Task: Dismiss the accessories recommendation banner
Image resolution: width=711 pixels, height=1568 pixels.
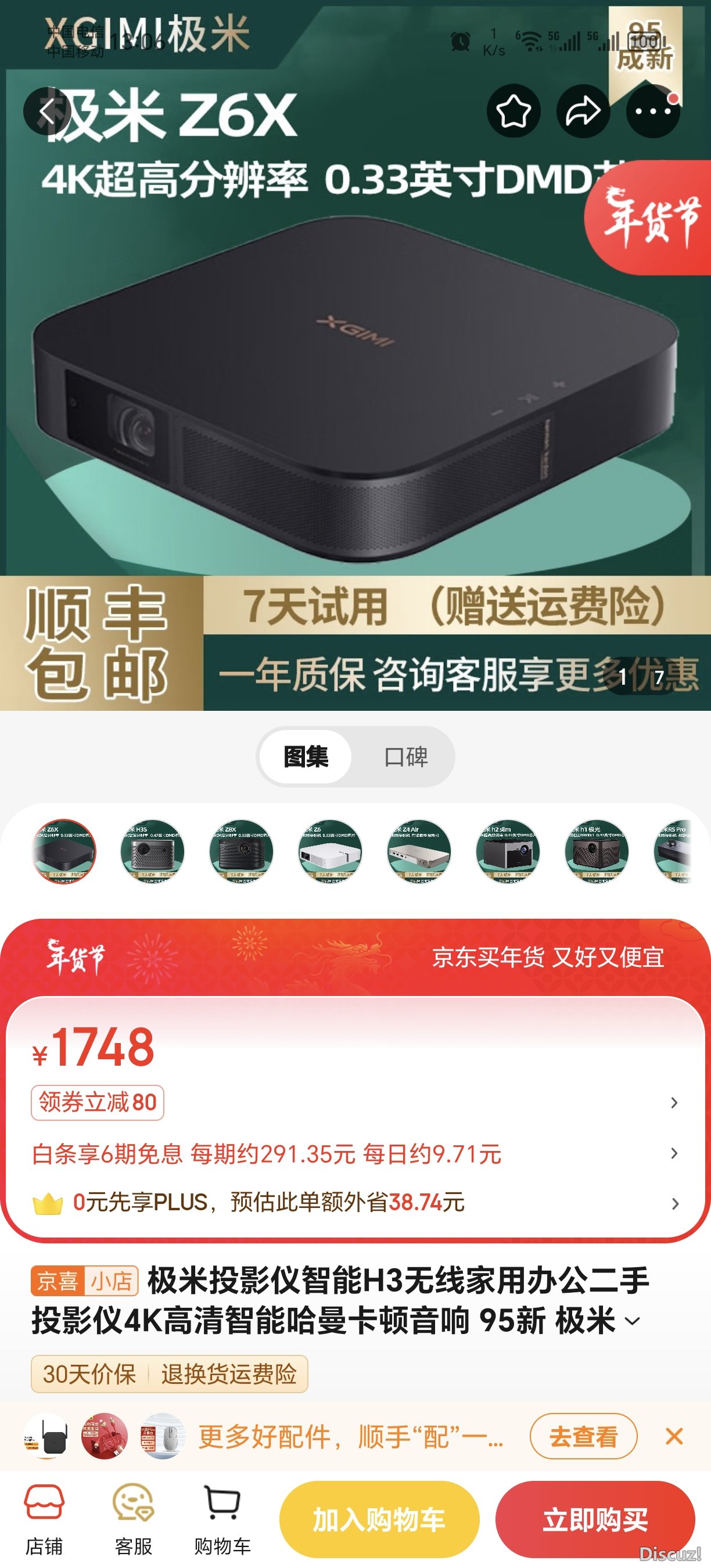Action: click(674, 1437)
